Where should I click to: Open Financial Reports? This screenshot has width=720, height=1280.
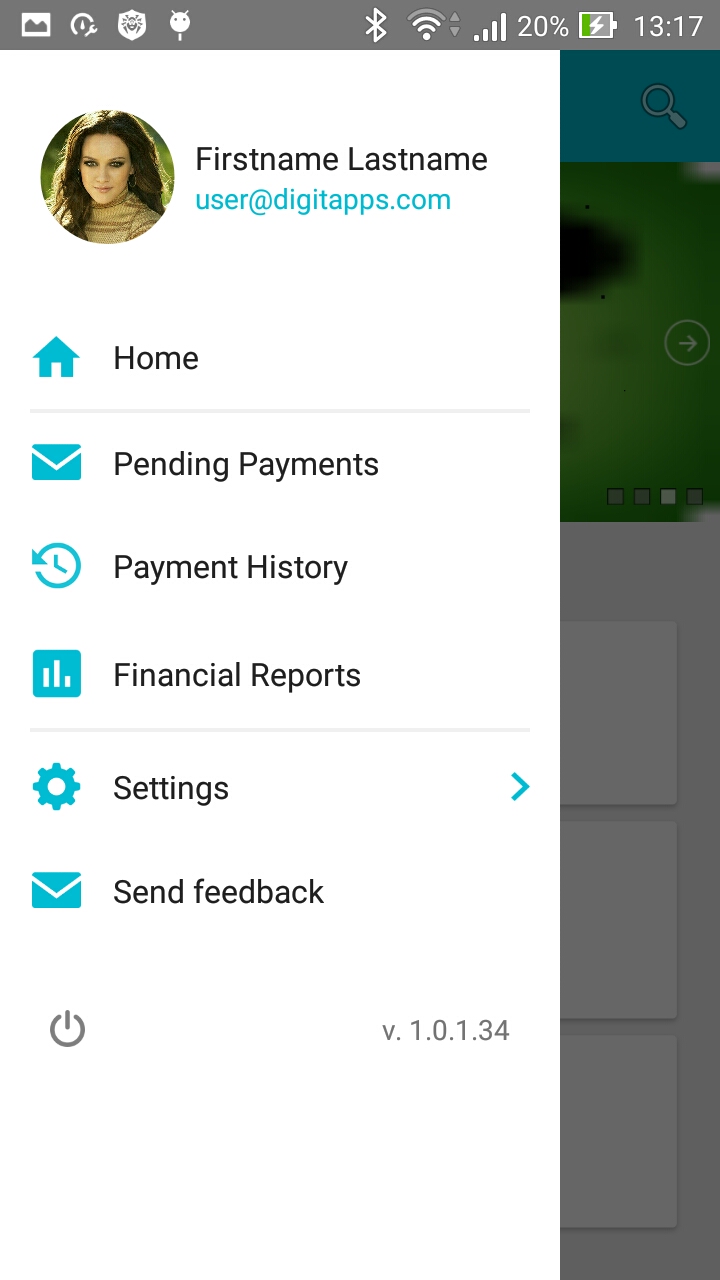[x=280, y=675]
